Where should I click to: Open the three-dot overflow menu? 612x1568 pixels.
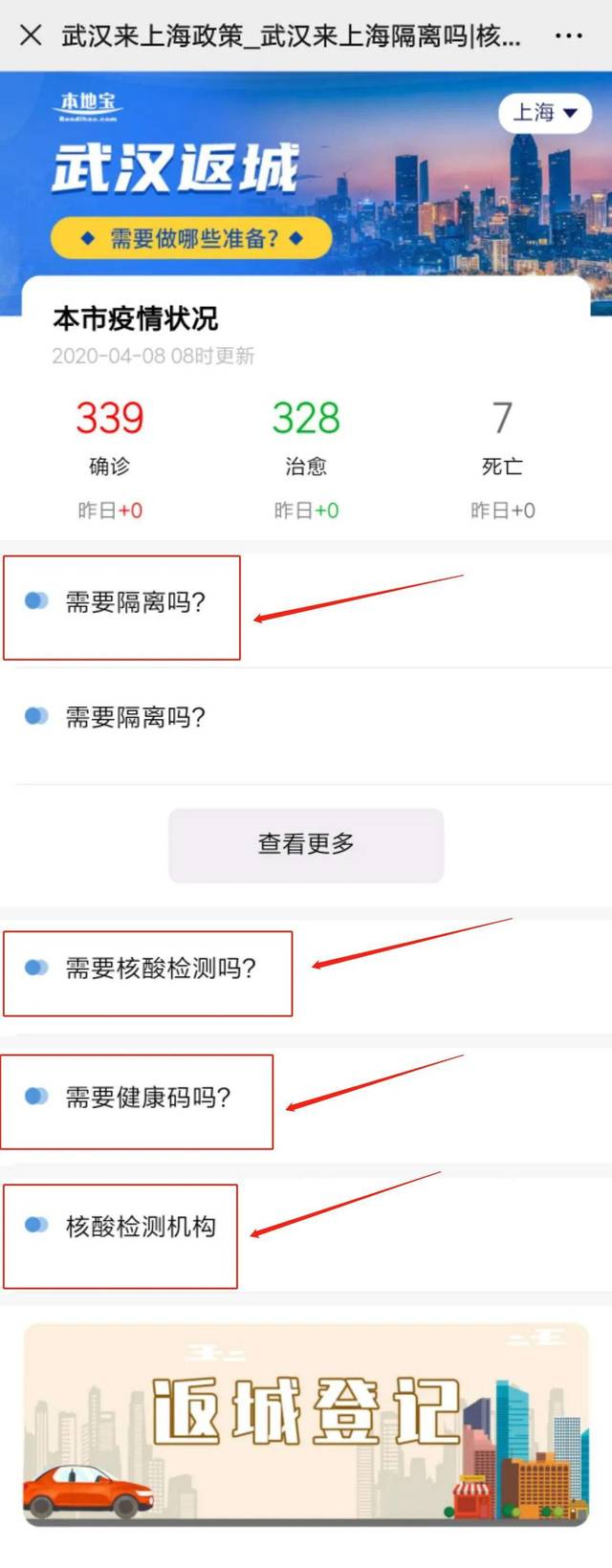click(x=569, y=35)
